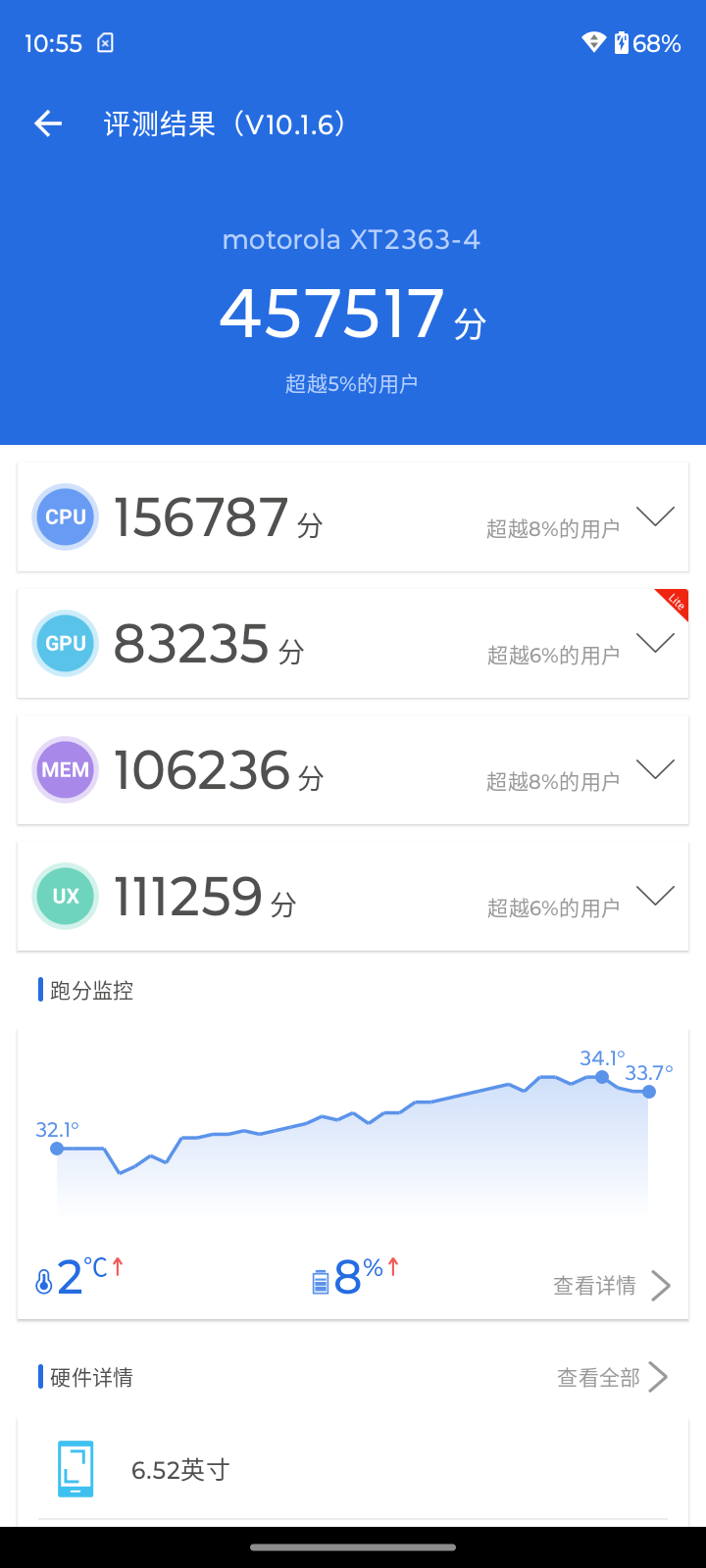
Task: Open 查看详情 for benchmark monitoring
Action: (611, 1285)
